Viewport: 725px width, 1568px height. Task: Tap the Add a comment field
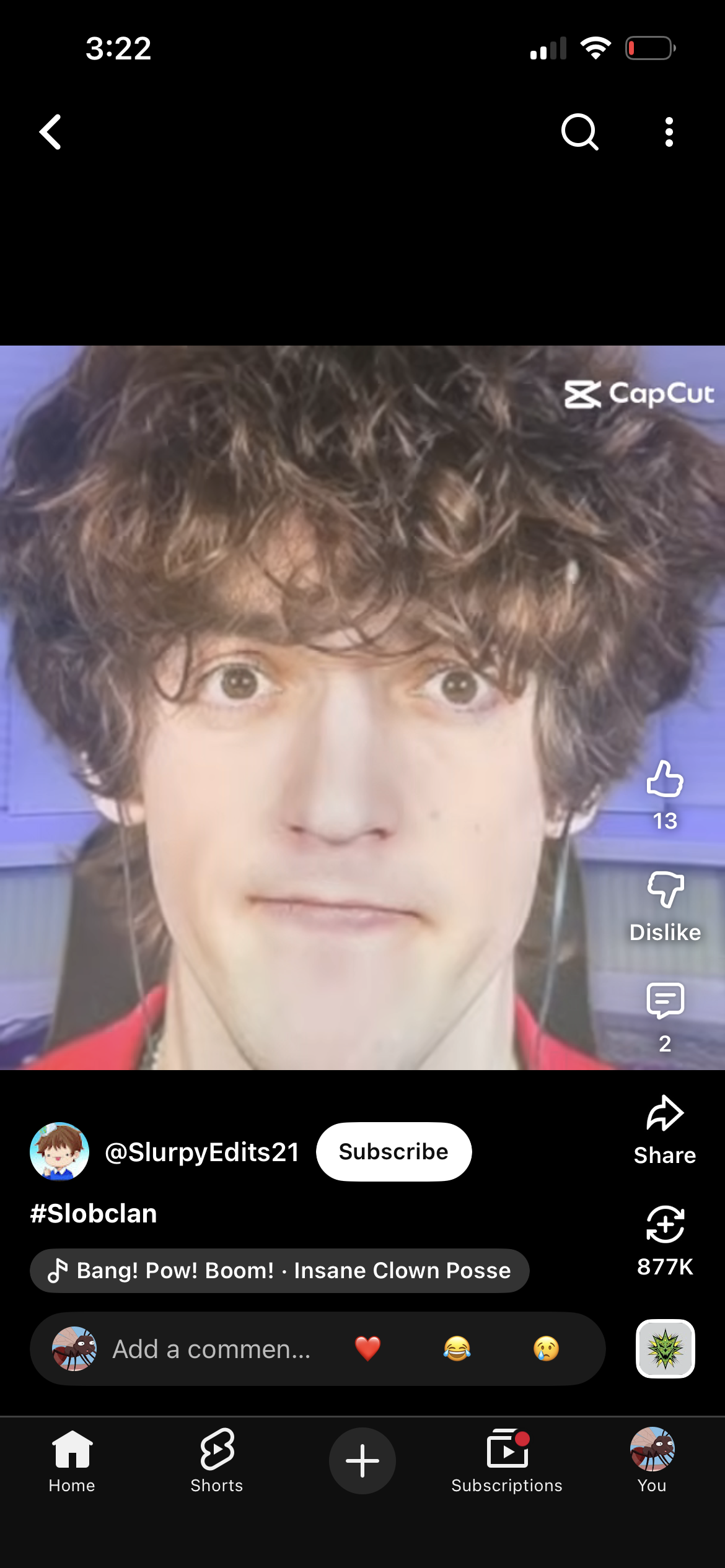click(x=211, y=1349)
